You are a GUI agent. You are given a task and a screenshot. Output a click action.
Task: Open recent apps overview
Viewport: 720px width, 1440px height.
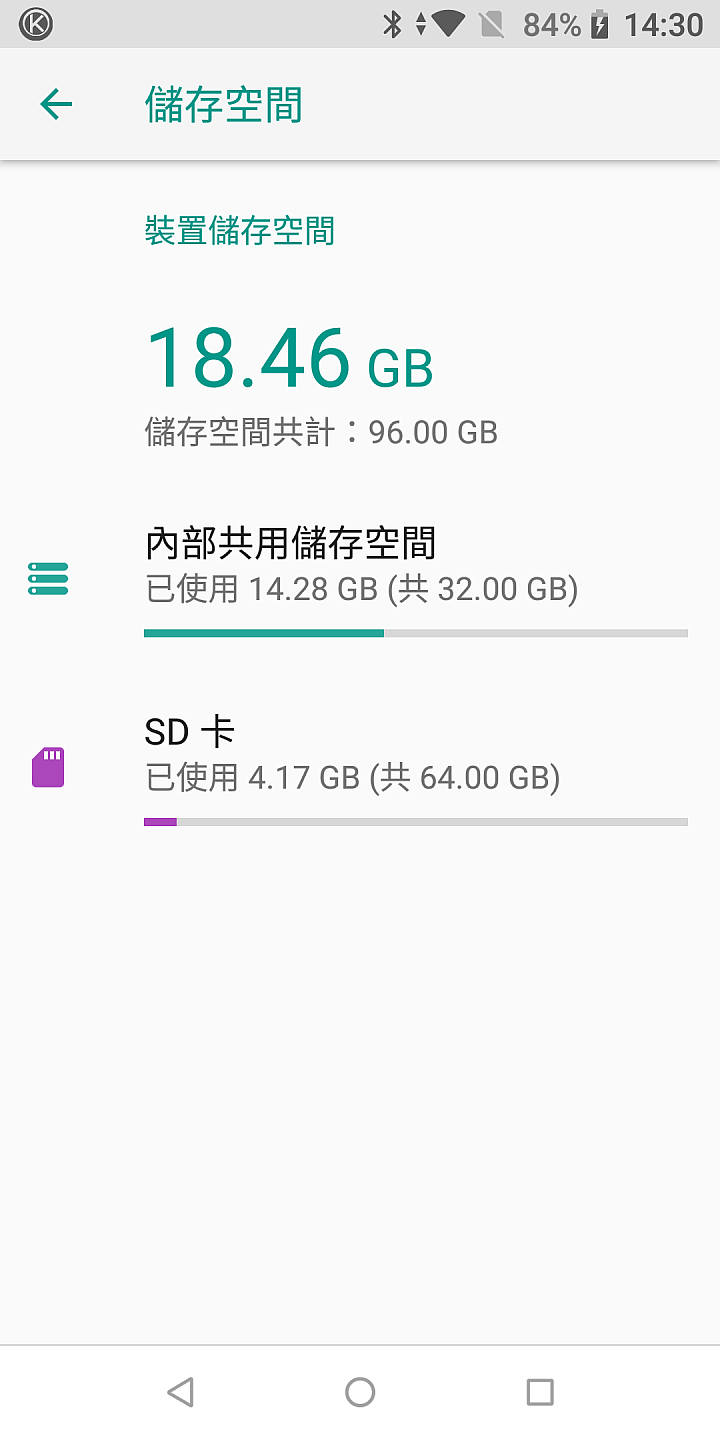[540, 1392]
